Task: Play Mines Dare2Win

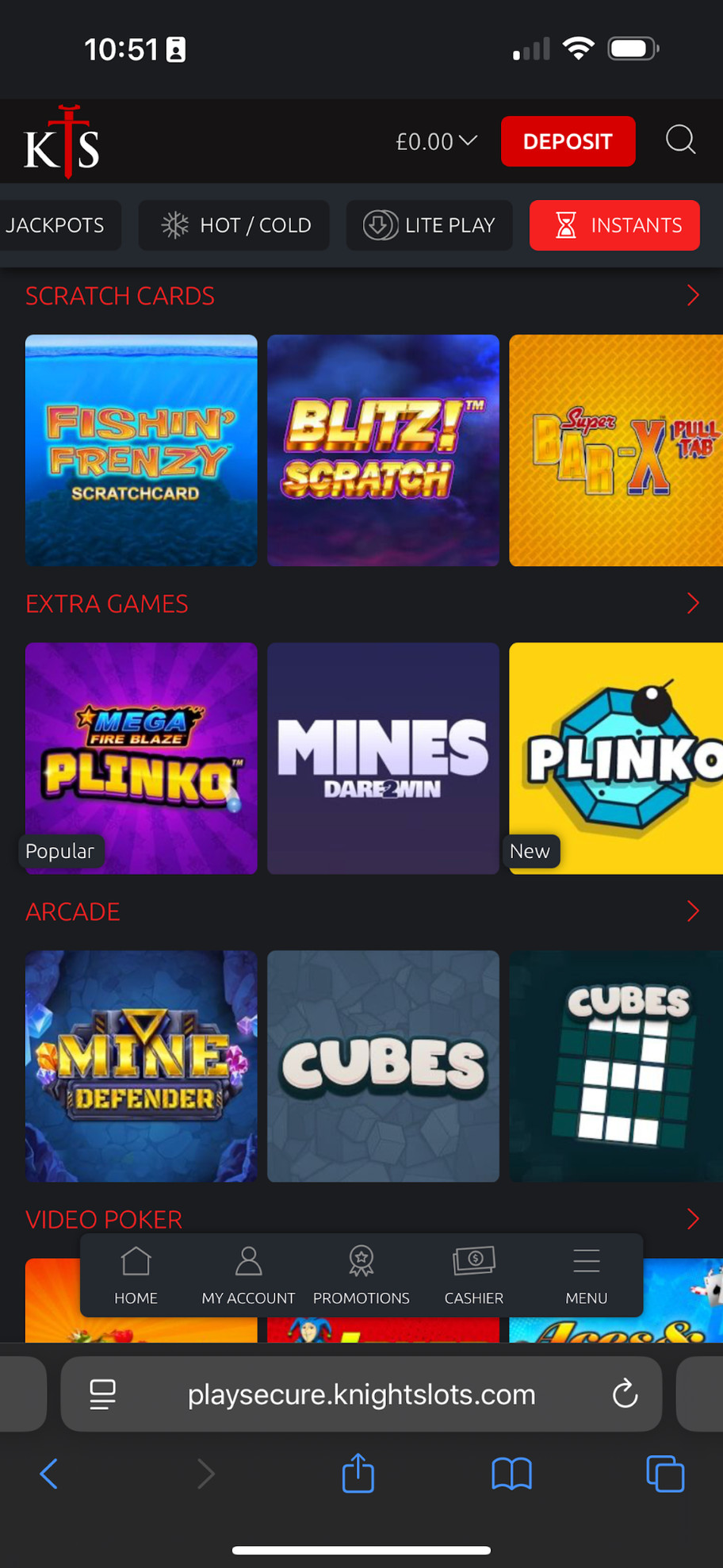Action: [x=383, y=757]
